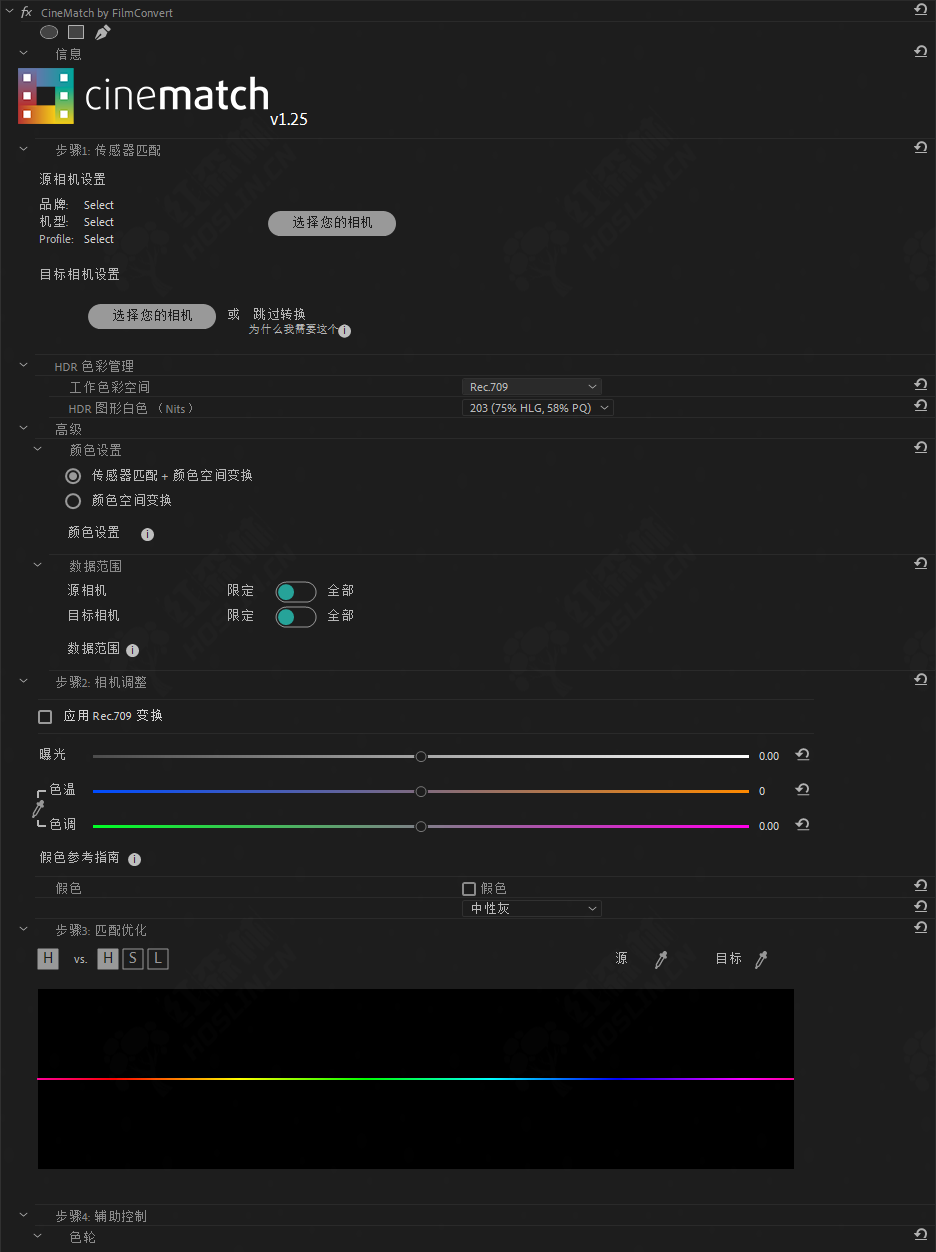Check the 假色 checkbox
936x1252 pixels.
tap(468, 889)
